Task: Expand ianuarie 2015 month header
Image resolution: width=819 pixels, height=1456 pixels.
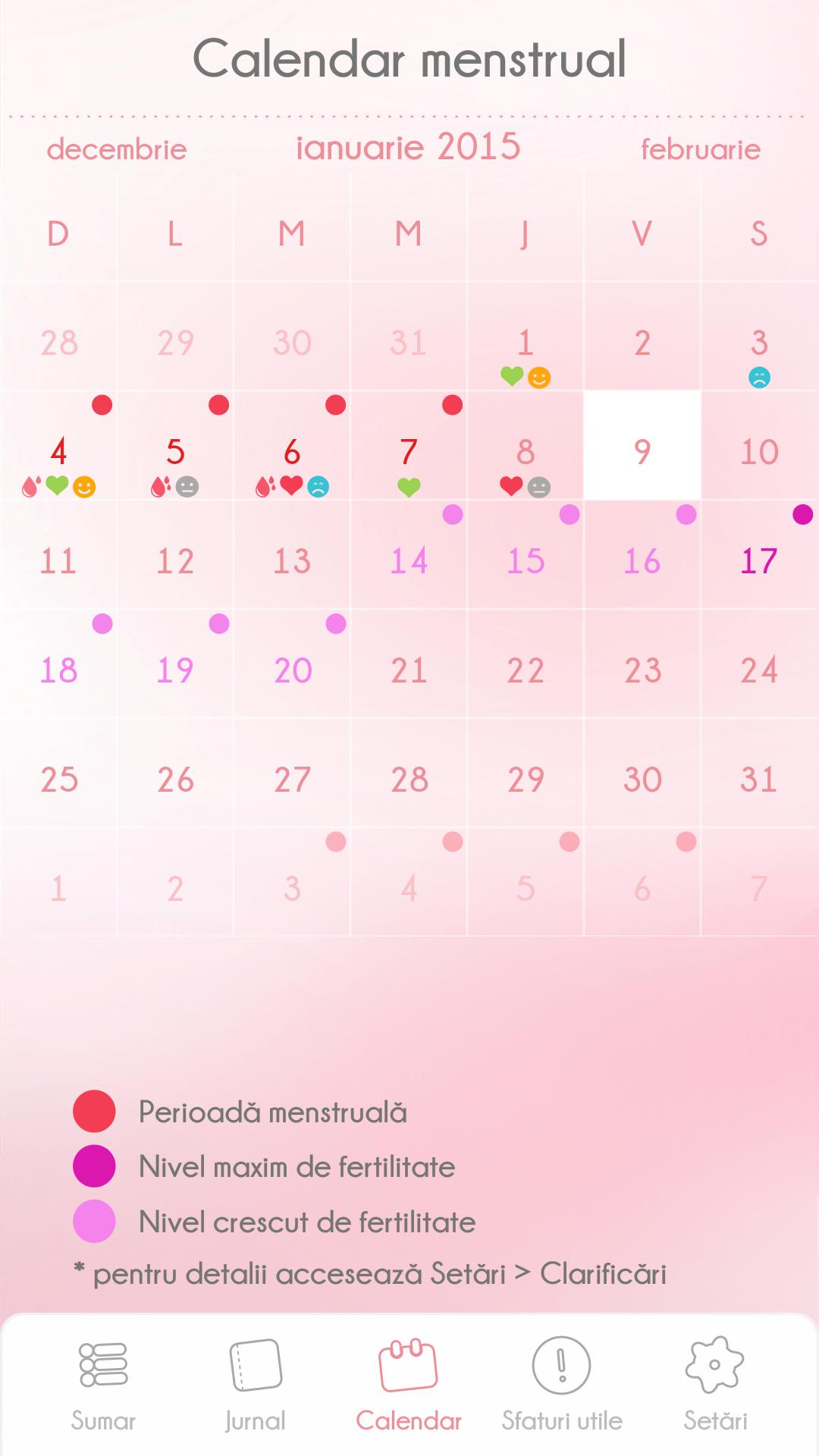Action: (x=409, y=149)
